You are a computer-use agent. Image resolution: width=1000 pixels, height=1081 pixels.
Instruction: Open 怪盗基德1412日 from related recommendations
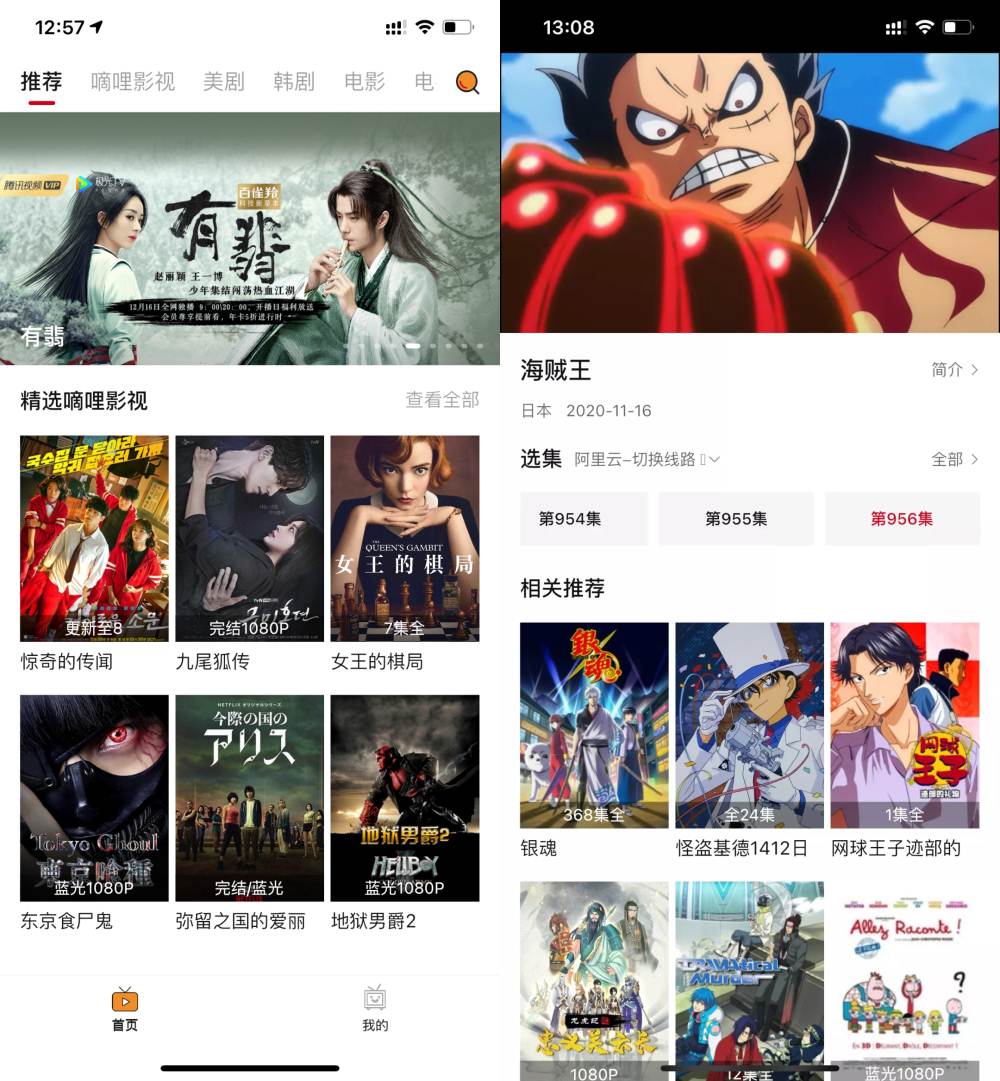pos(748,725)
